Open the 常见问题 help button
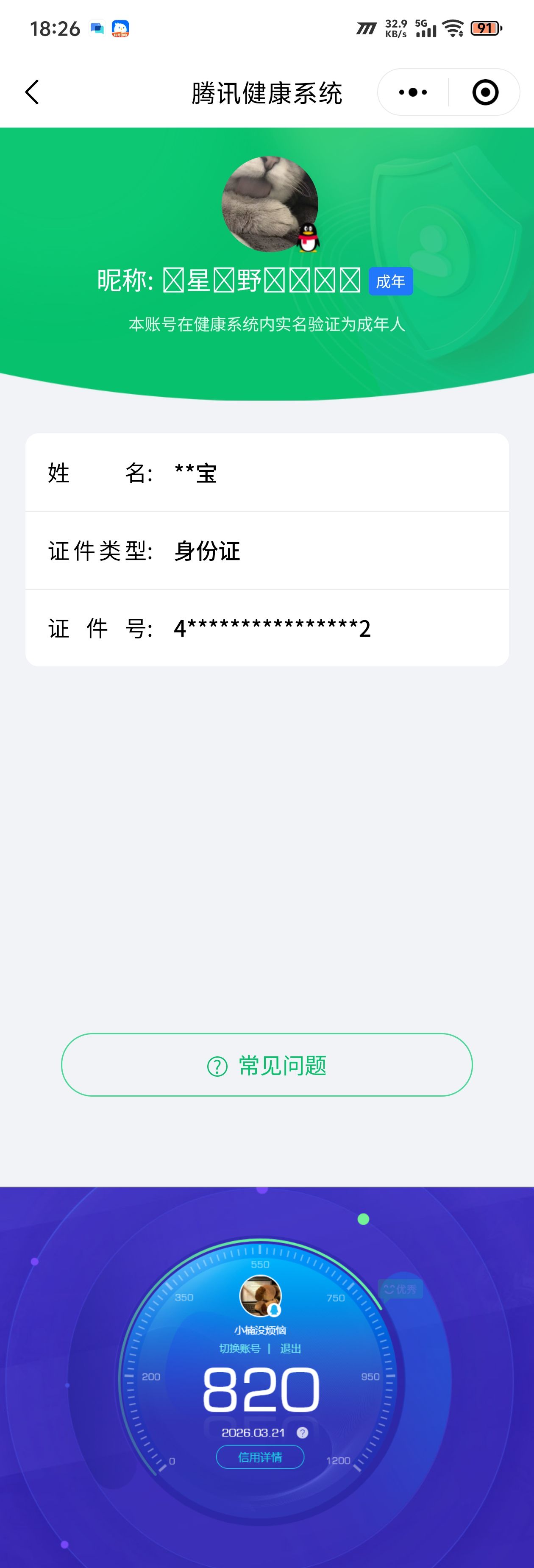 [267, 1065]
